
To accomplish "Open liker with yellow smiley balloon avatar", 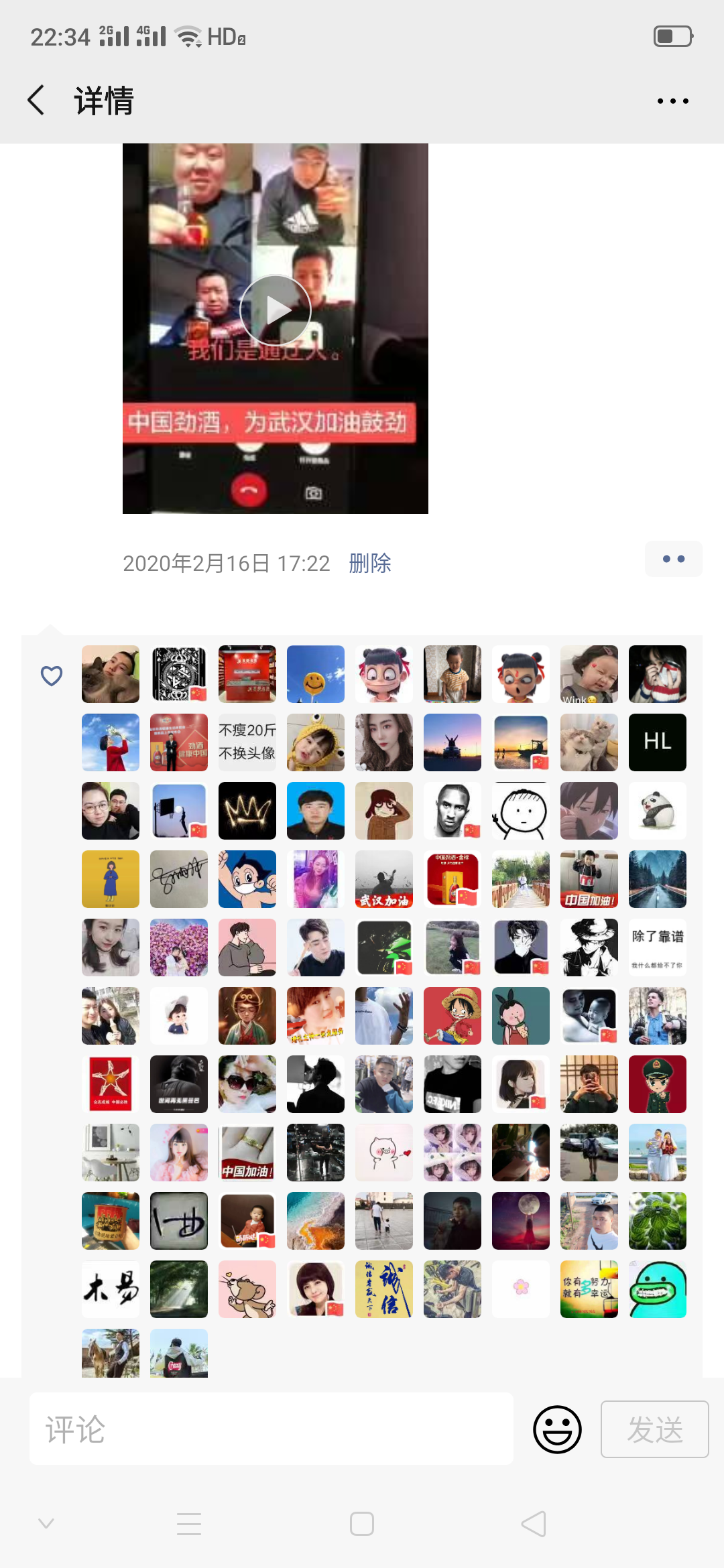I will tap(316, 674).
